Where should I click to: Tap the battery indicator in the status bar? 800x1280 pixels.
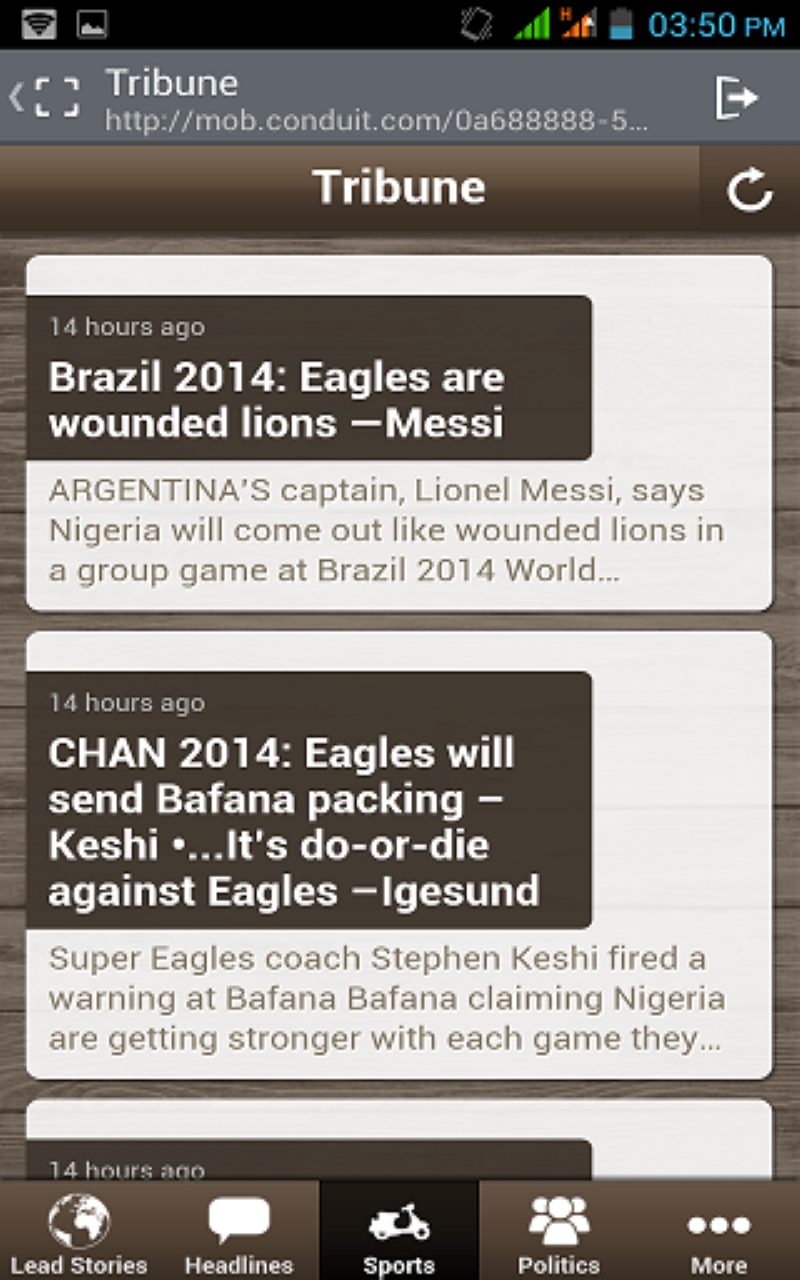coord(622,22)
